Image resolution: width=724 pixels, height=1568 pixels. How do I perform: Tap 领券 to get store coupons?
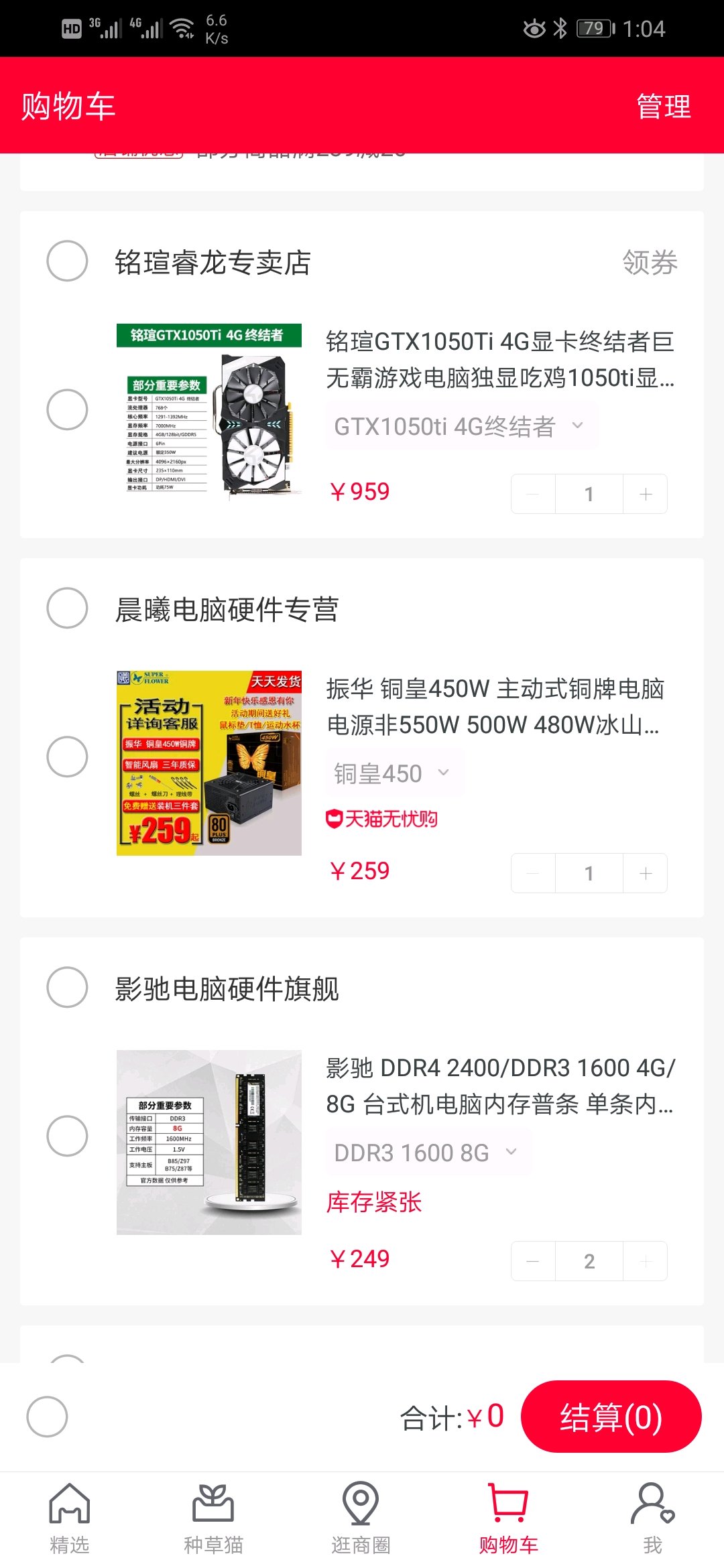(649, 262)
